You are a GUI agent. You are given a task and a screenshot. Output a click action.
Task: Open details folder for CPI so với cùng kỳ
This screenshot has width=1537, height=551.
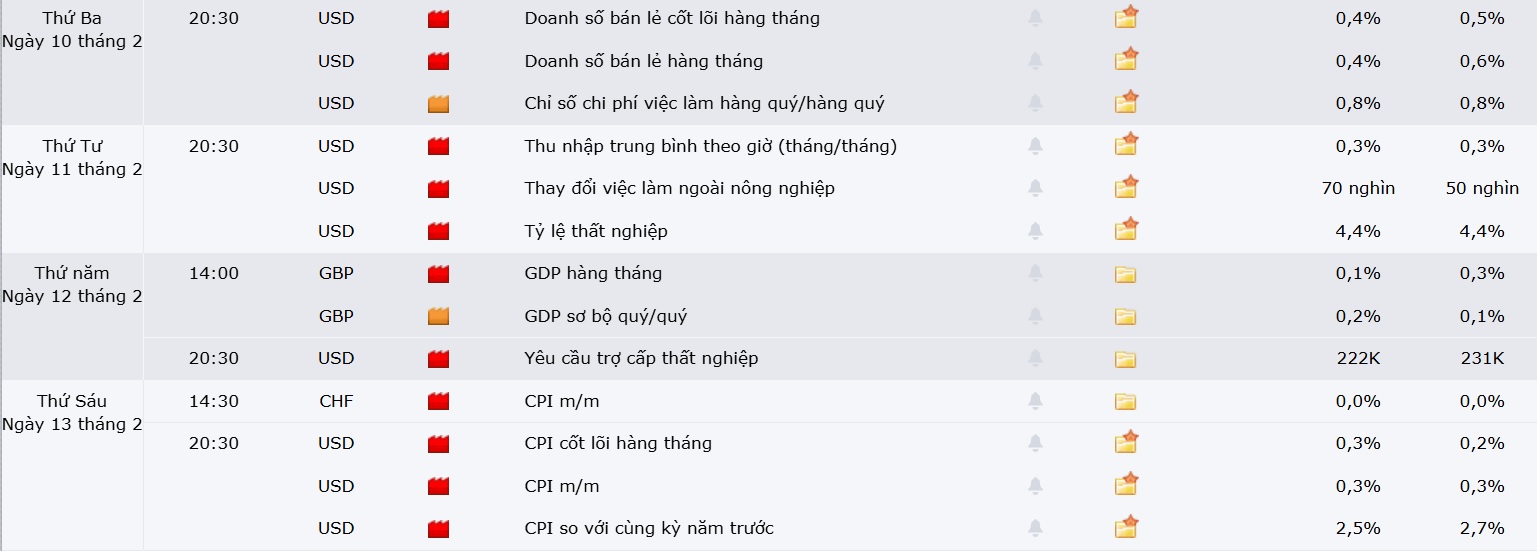(1126, 528)
